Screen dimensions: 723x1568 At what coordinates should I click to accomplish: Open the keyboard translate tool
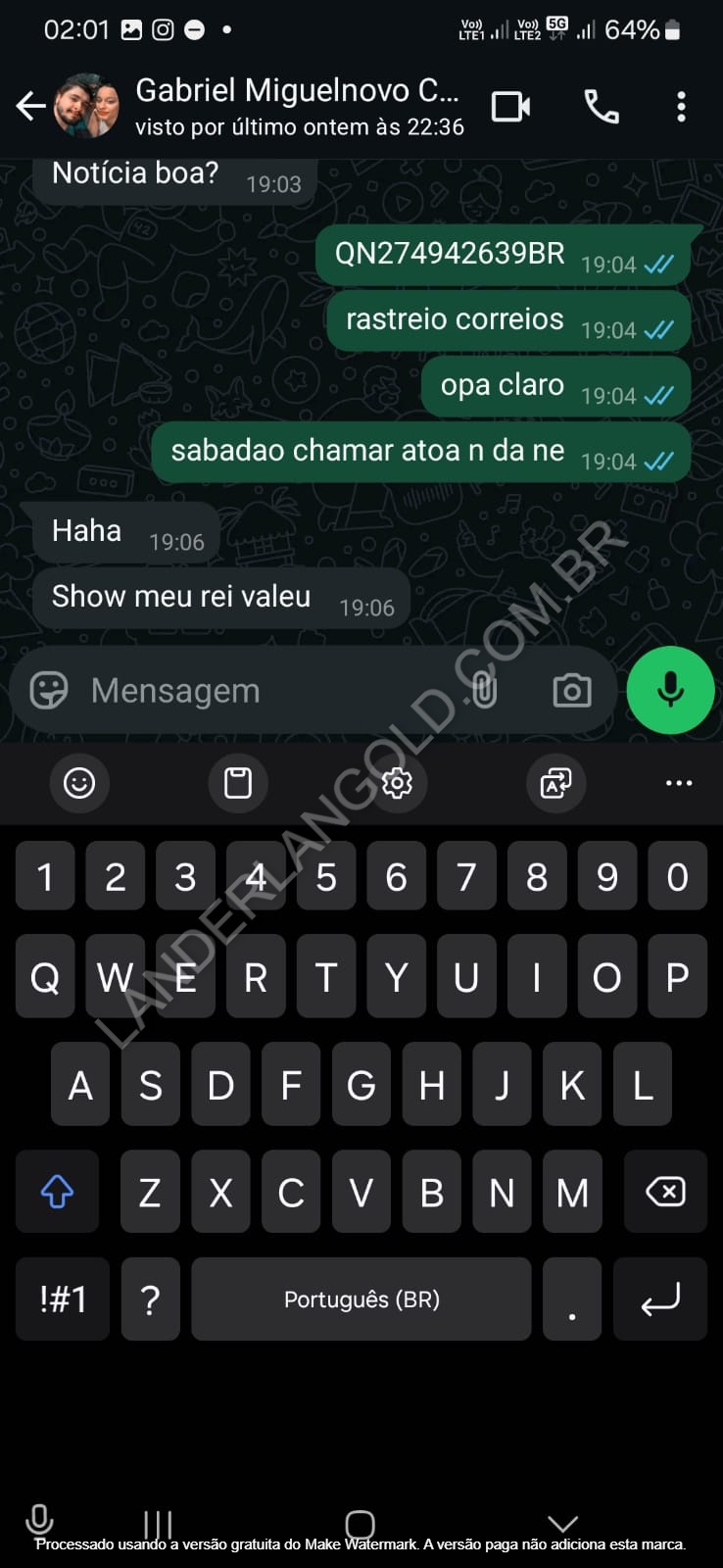click(555, 782)
